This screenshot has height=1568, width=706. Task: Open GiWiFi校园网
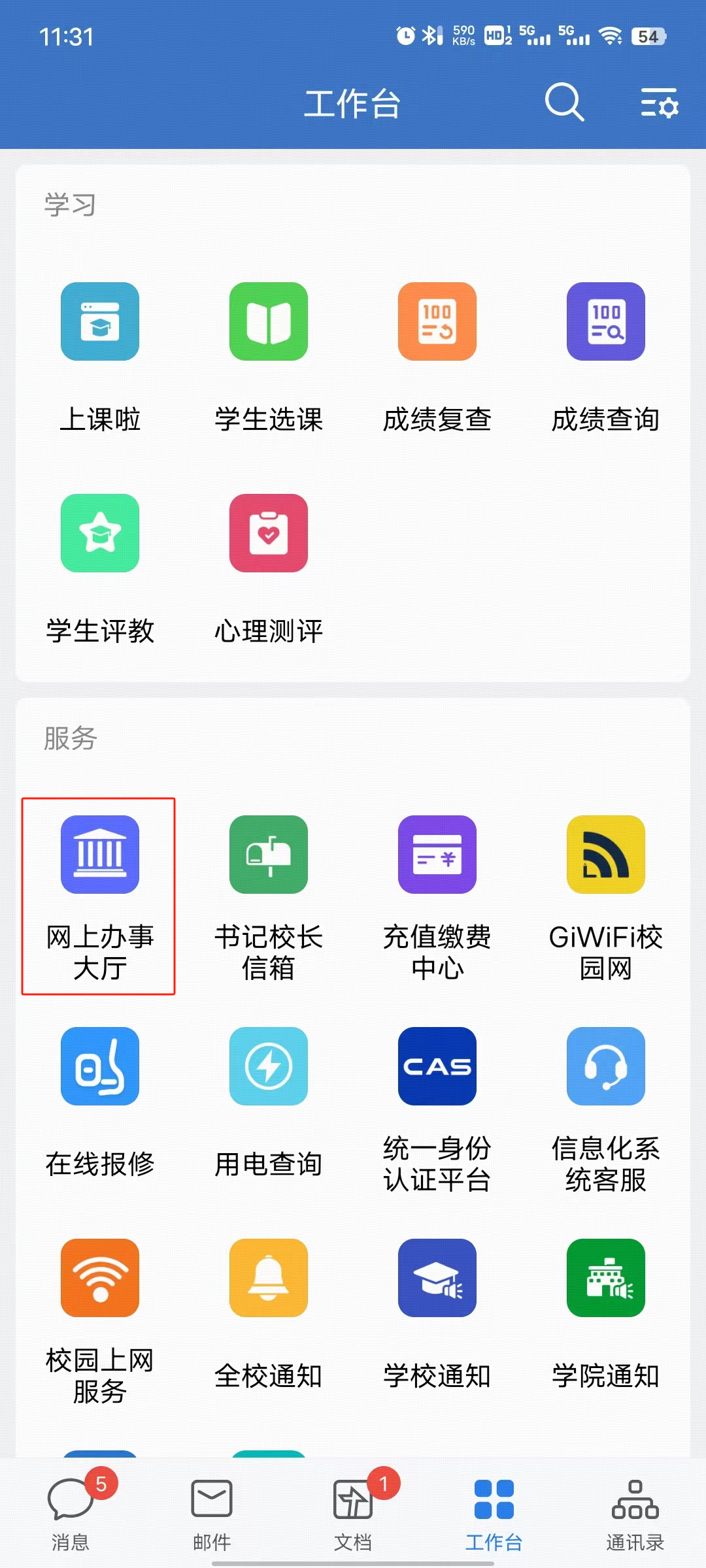coord(606,855)
